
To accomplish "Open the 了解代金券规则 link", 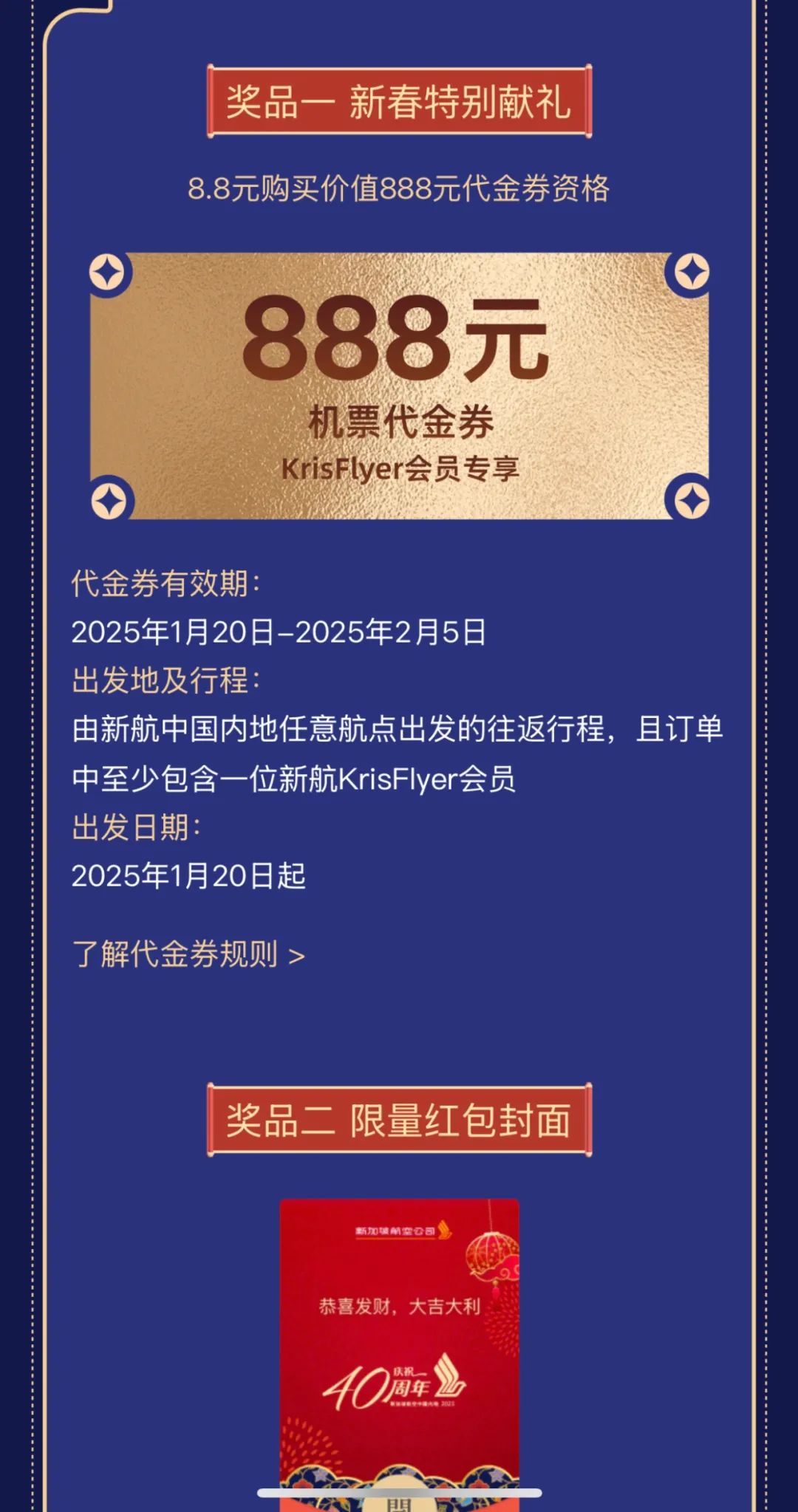I will coord(188,954).
